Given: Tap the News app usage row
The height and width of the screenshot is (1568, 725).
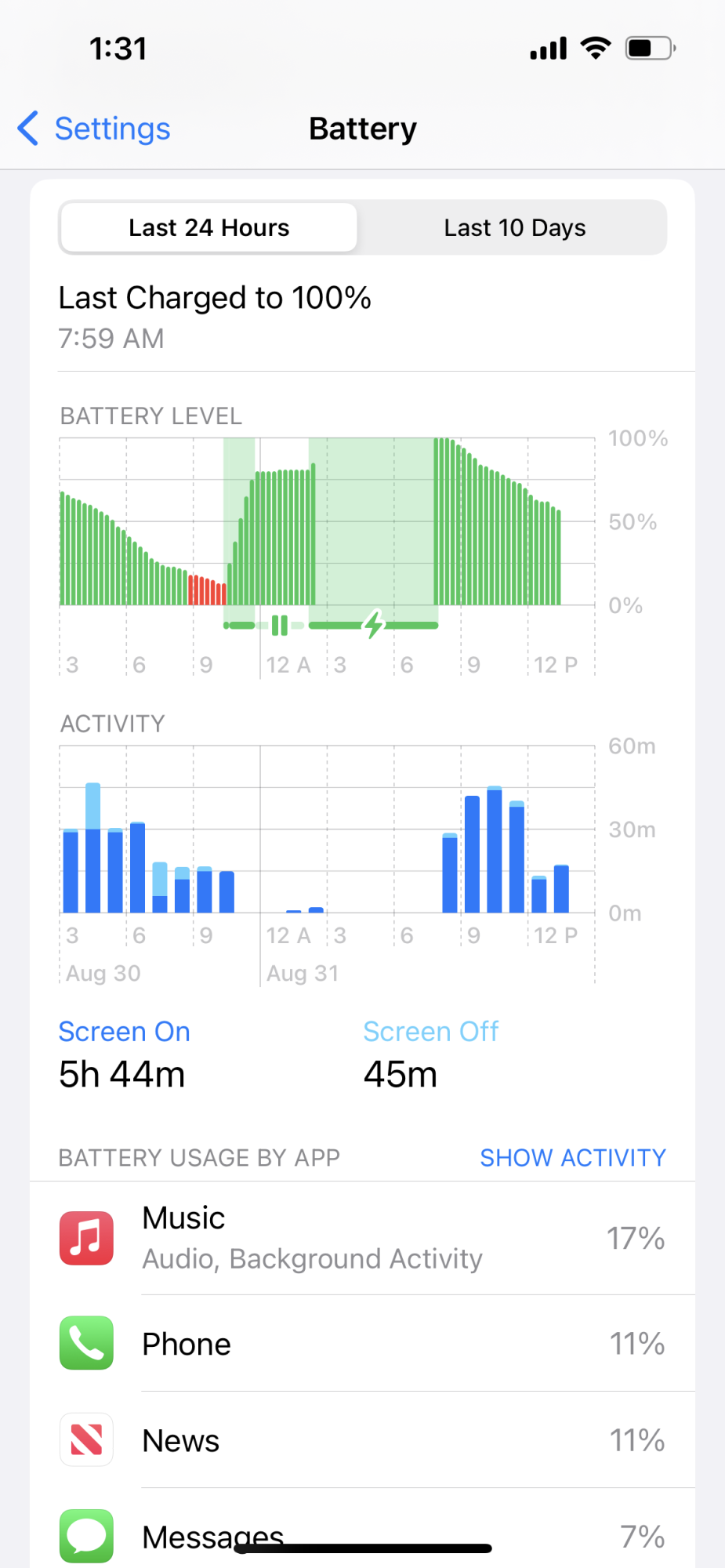Looking at the screenshot, I should [362, 1440].
